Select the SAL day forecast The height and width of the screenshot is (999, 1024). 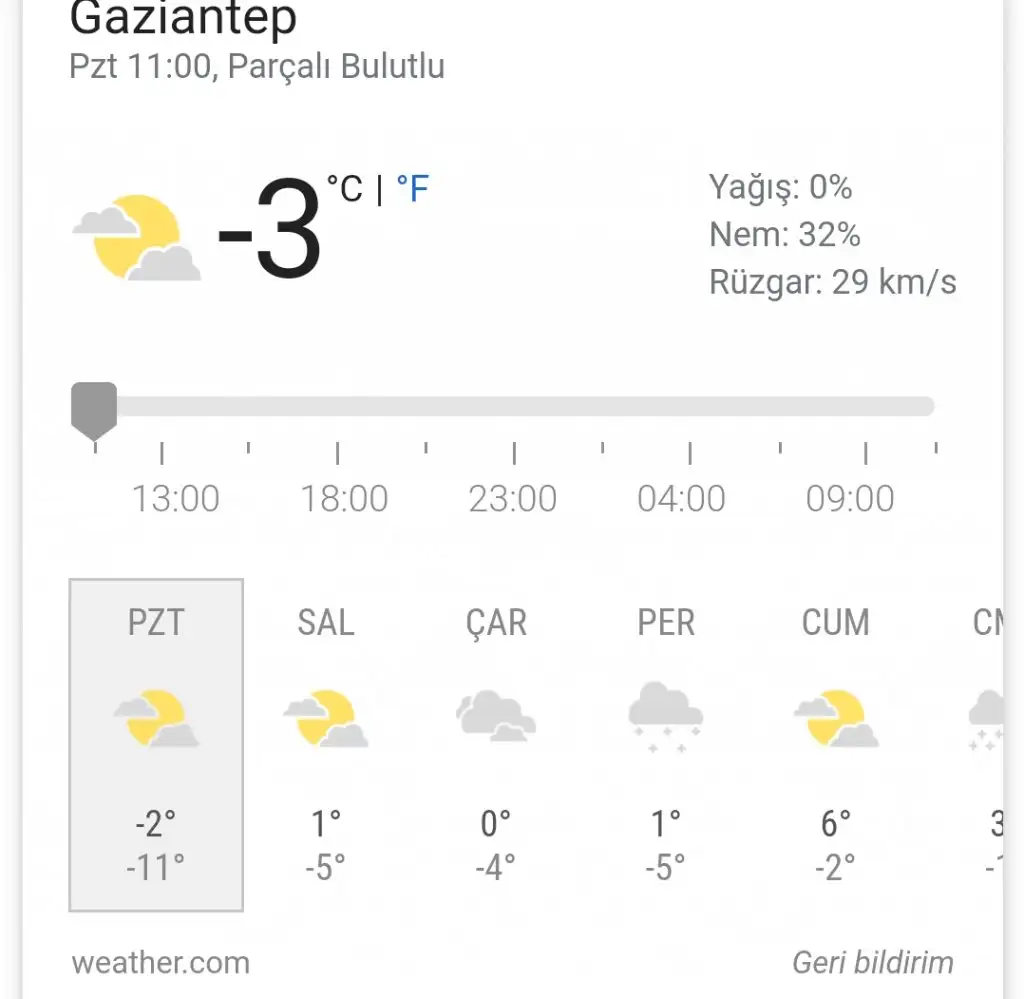tap(326, 744)
